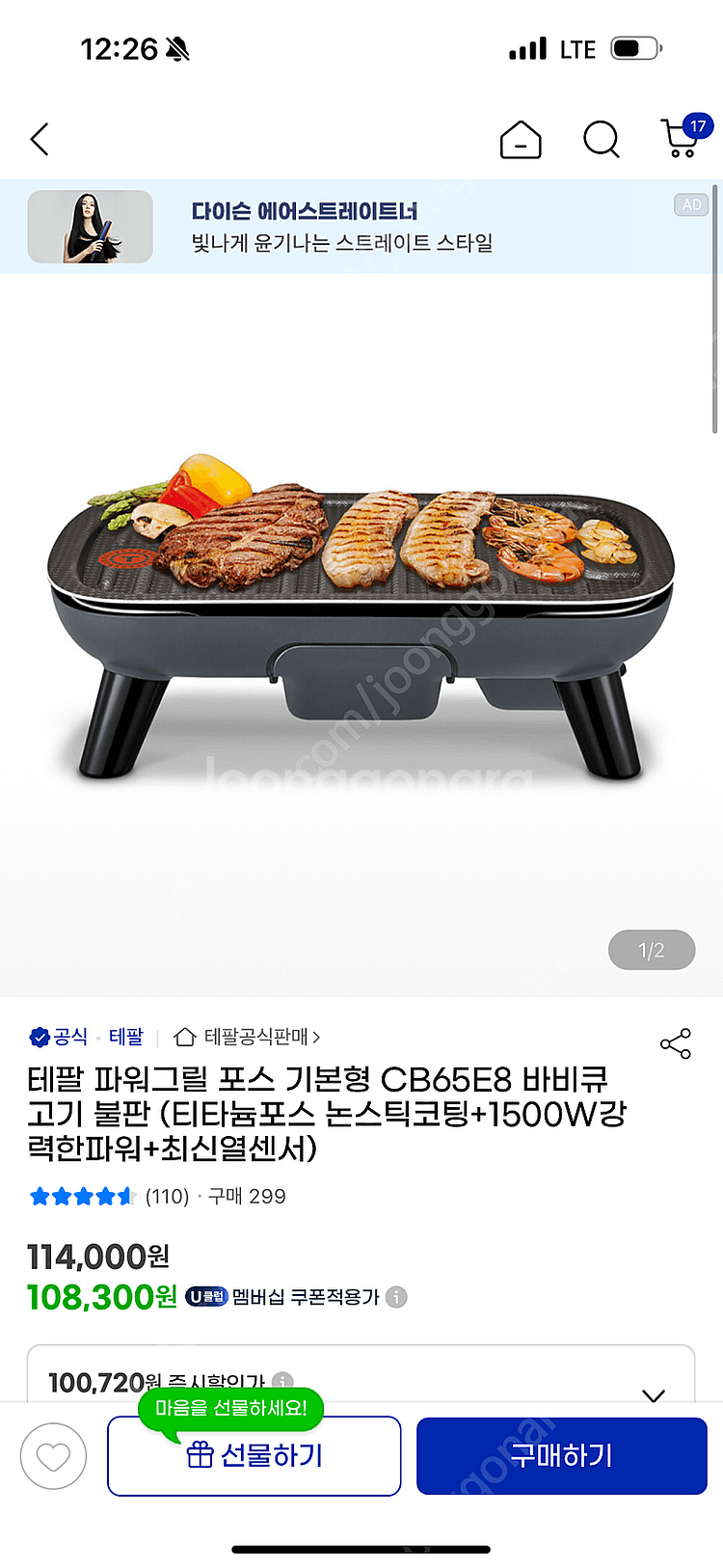Tap 선물하기 to send as gift
The height and width of the screenshot is (1568, 723).
[x=254, y=1455]
